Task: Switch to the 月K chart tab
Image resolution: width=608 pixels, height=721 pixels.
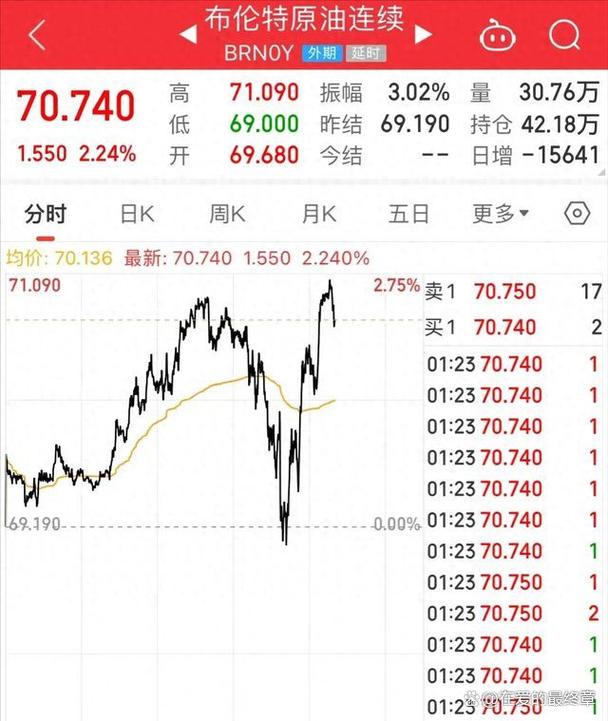Action: coord(319,213)
